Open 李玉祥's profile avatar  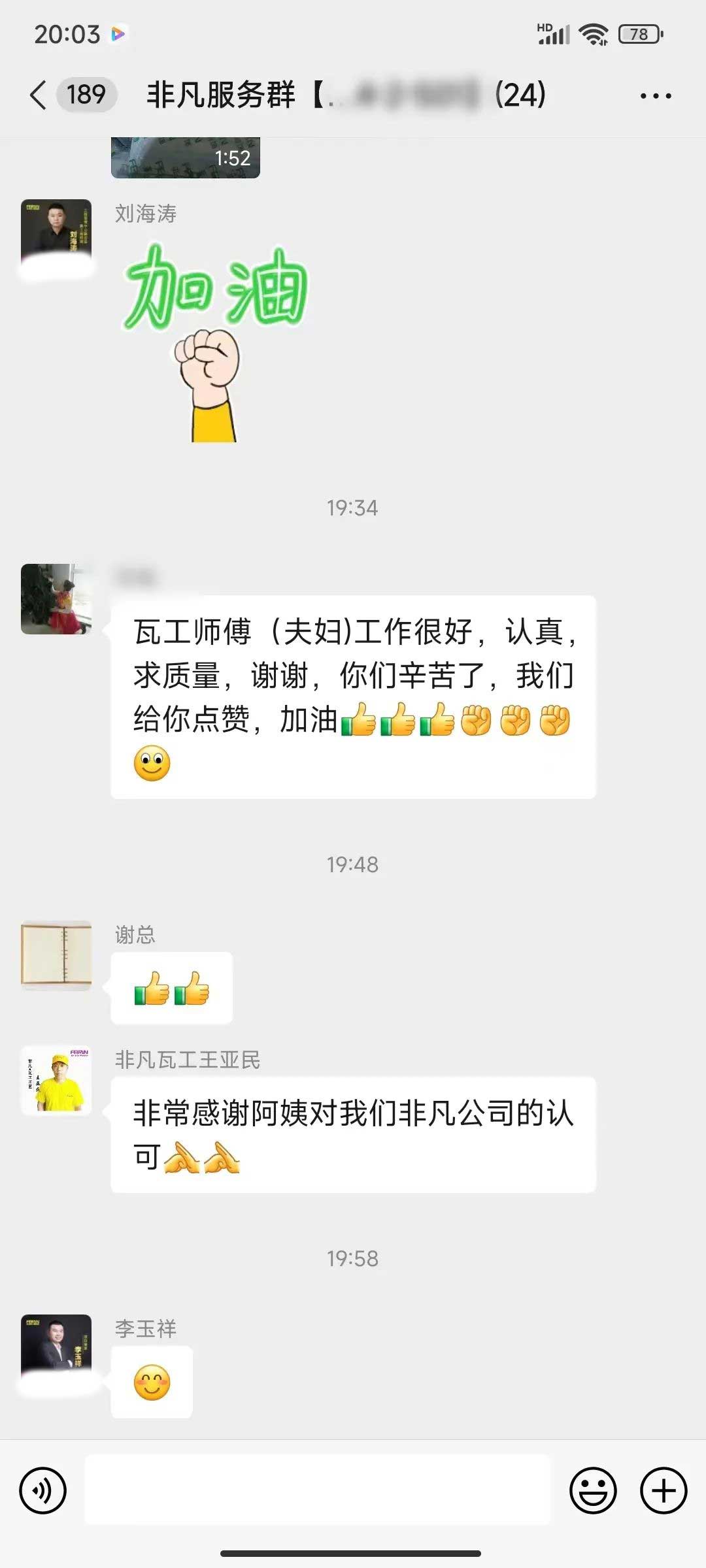coord(56,1348)
